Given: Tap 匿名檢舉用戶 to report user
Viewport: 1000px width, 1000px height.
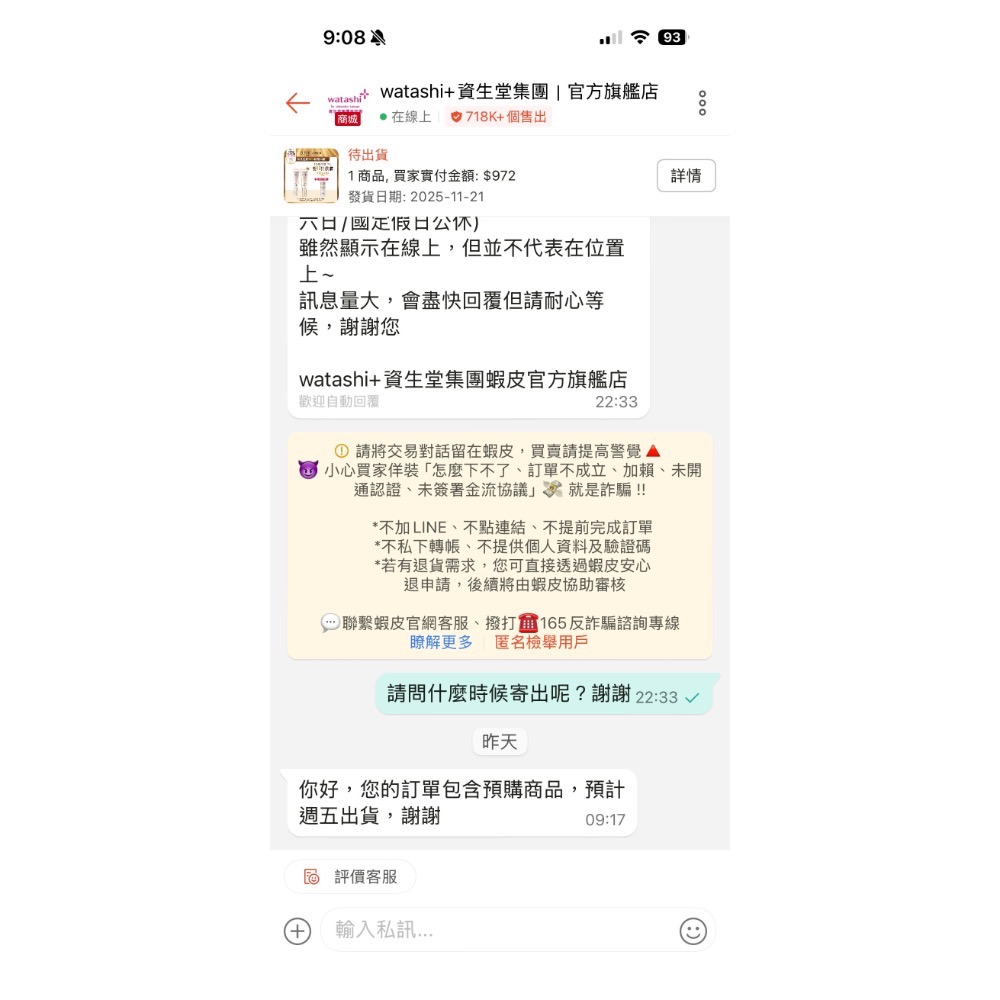Looking at the screenshot, I should [x=541, y=642].
